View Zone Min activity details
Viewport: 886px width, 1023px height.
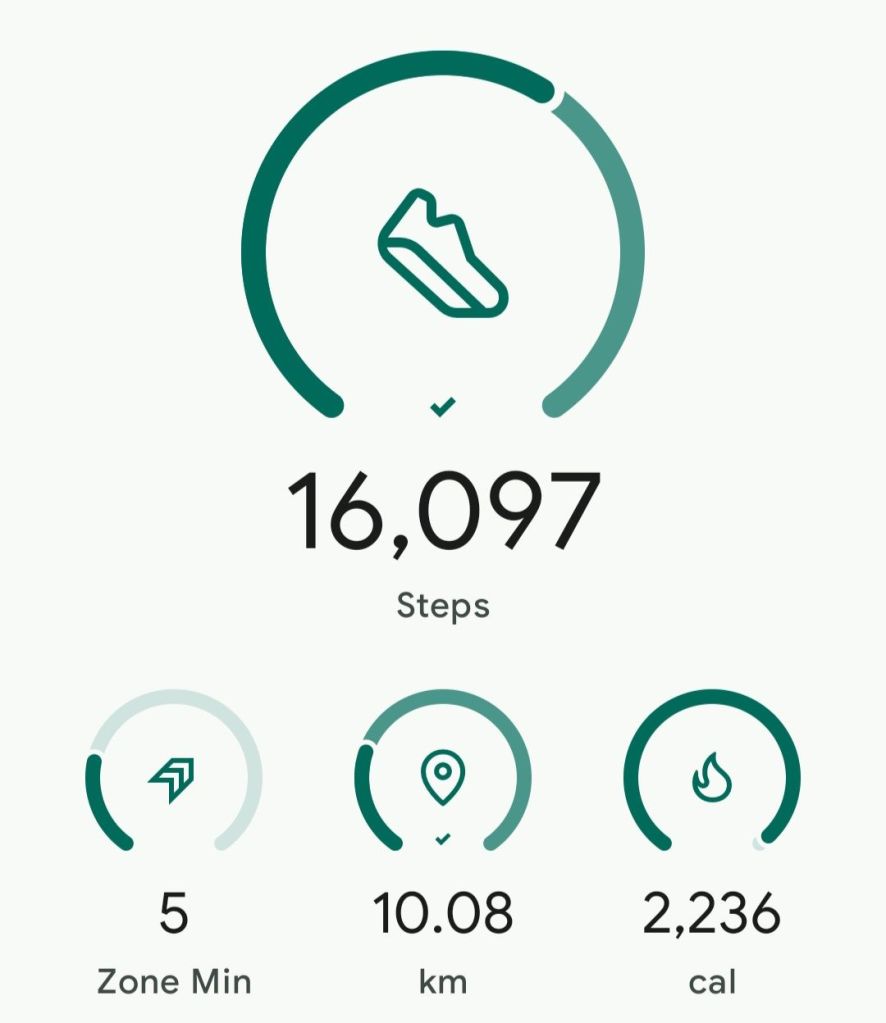(x=173, y=777)
